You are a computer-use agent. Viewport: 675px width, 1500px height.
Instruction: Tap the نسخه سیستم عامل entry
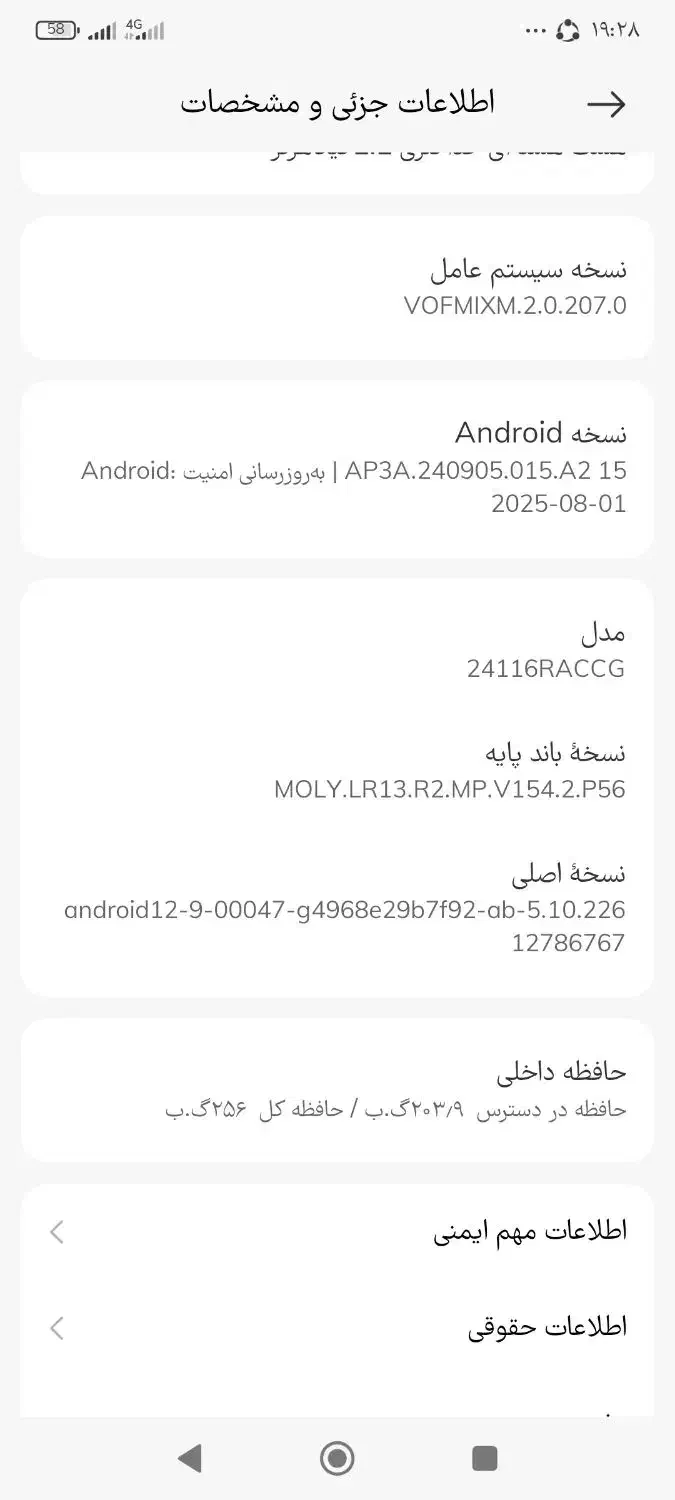(x=337, y=287)
